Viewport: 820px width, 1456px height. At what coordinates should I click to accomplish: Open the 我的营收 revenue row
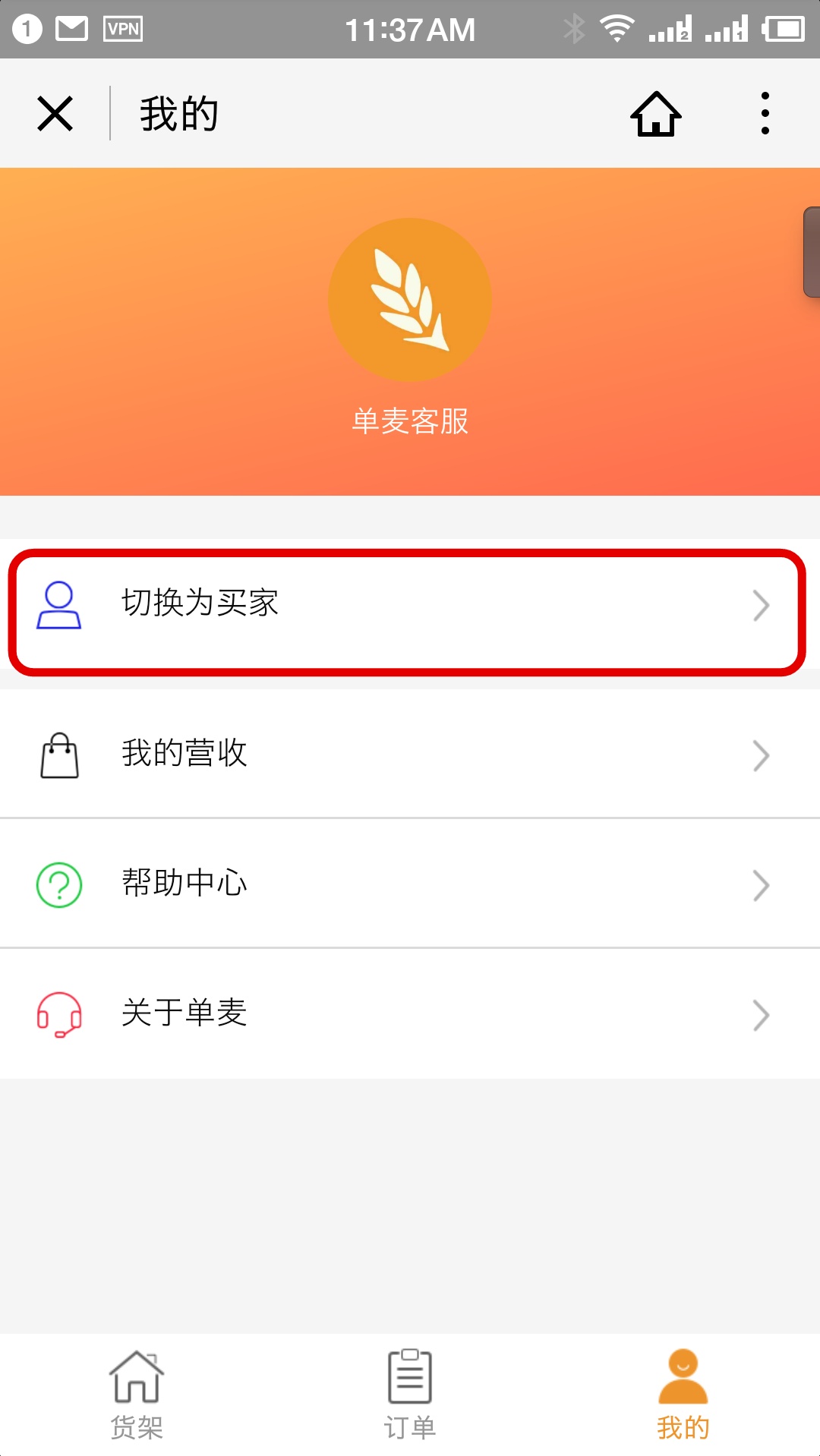410,754
